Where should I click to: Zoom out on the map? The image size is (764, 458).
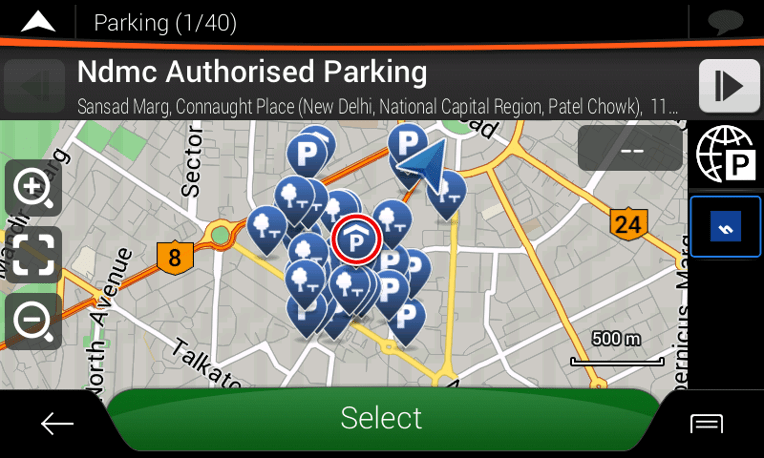point(33,322)
